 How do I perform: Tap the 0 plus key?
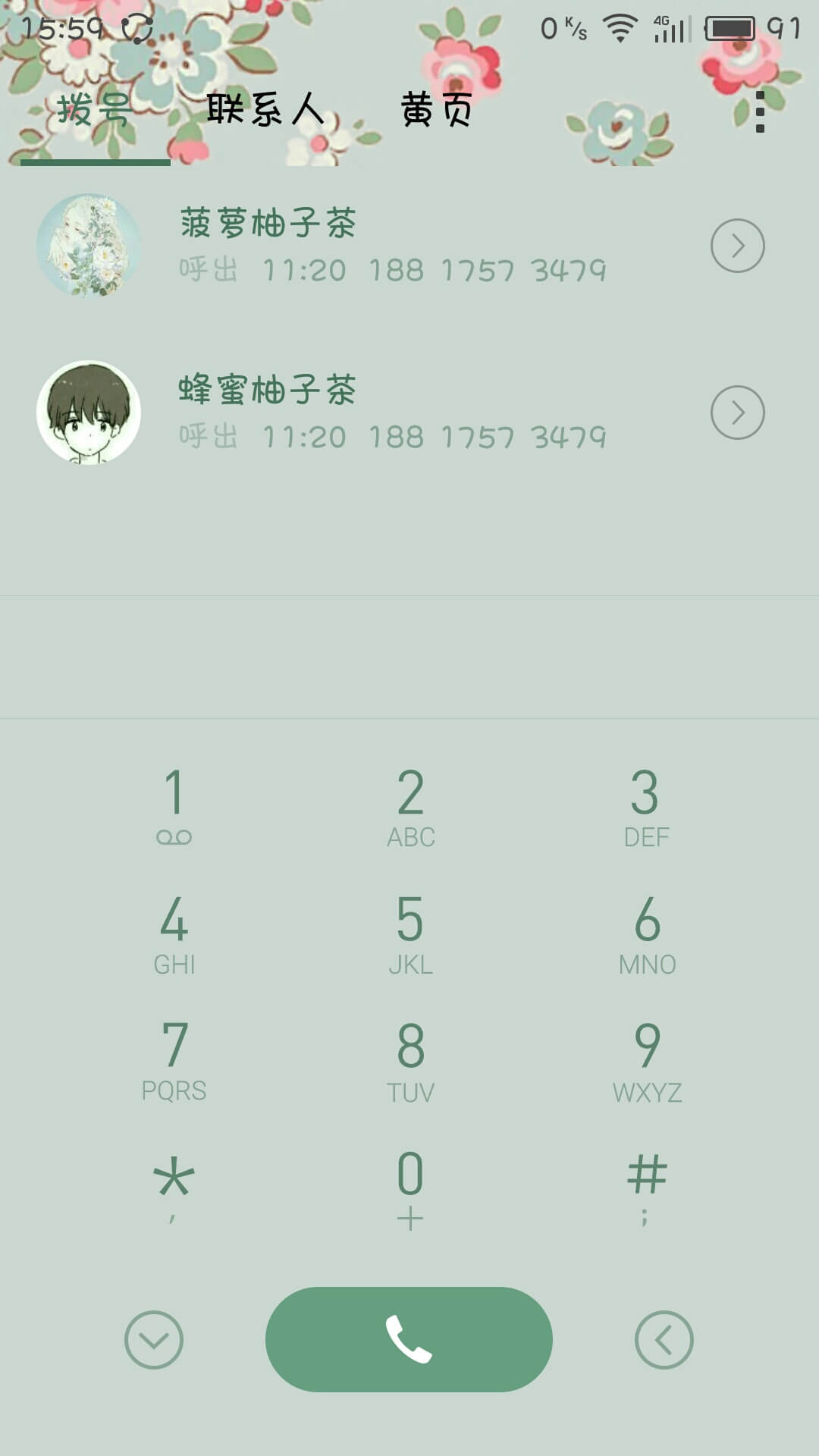(410, 1188)
